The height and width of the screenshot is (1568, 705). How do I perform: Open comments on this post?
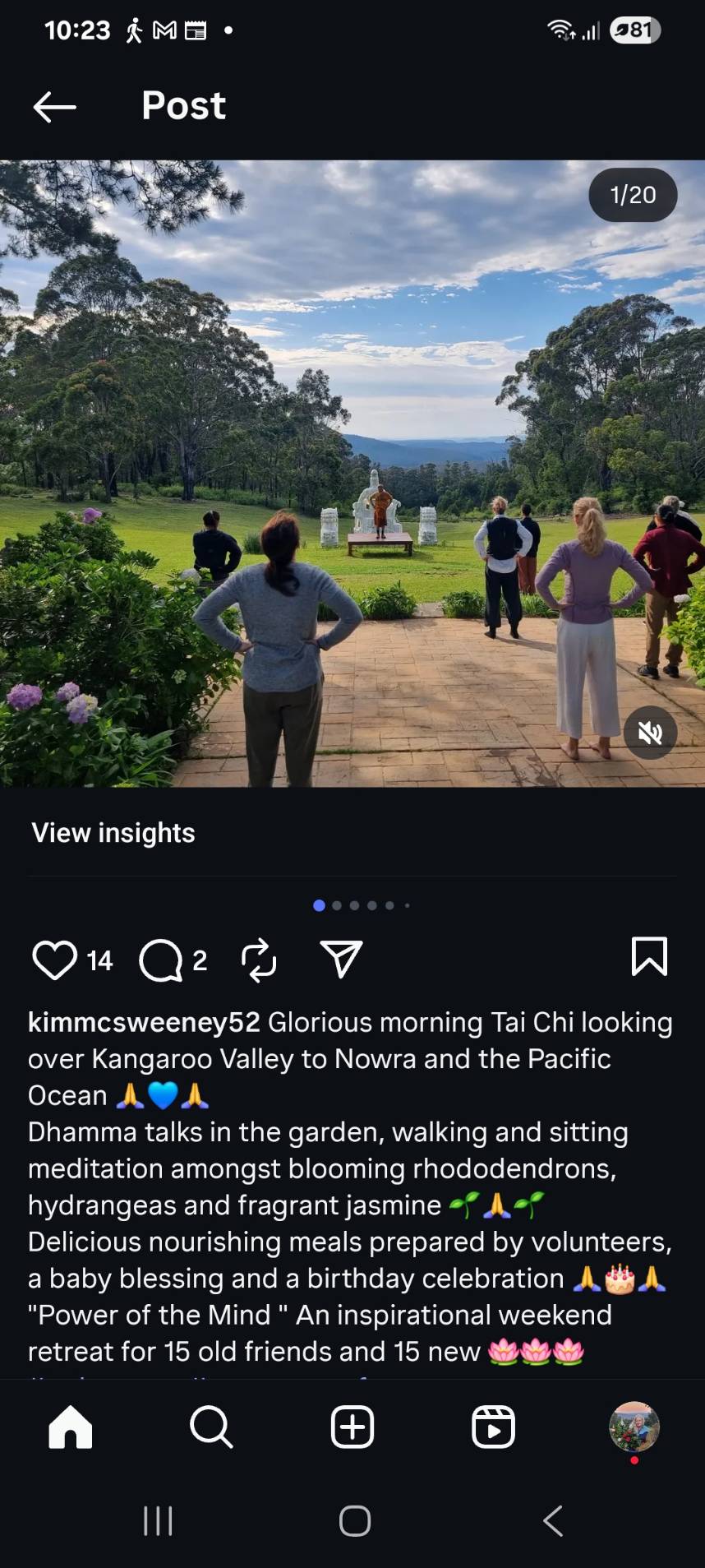pyautogui.click(x=160, y=960)
